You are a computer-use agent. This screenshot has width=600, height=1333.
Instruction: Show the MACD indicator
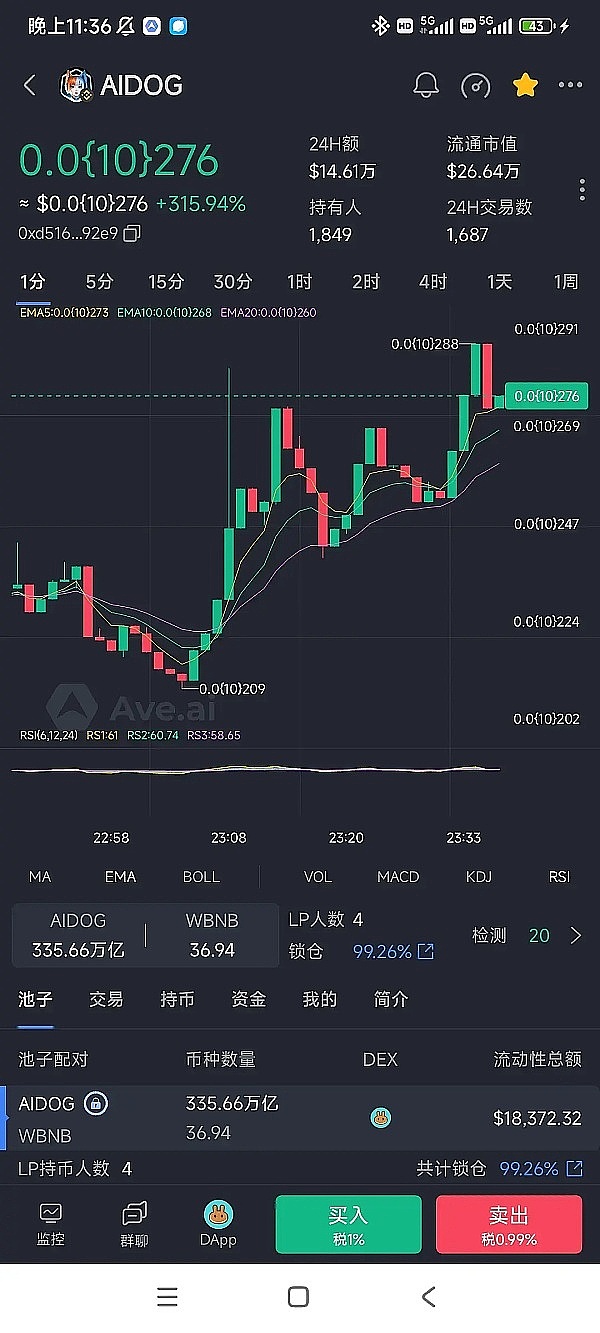click(x=397, y=876)
